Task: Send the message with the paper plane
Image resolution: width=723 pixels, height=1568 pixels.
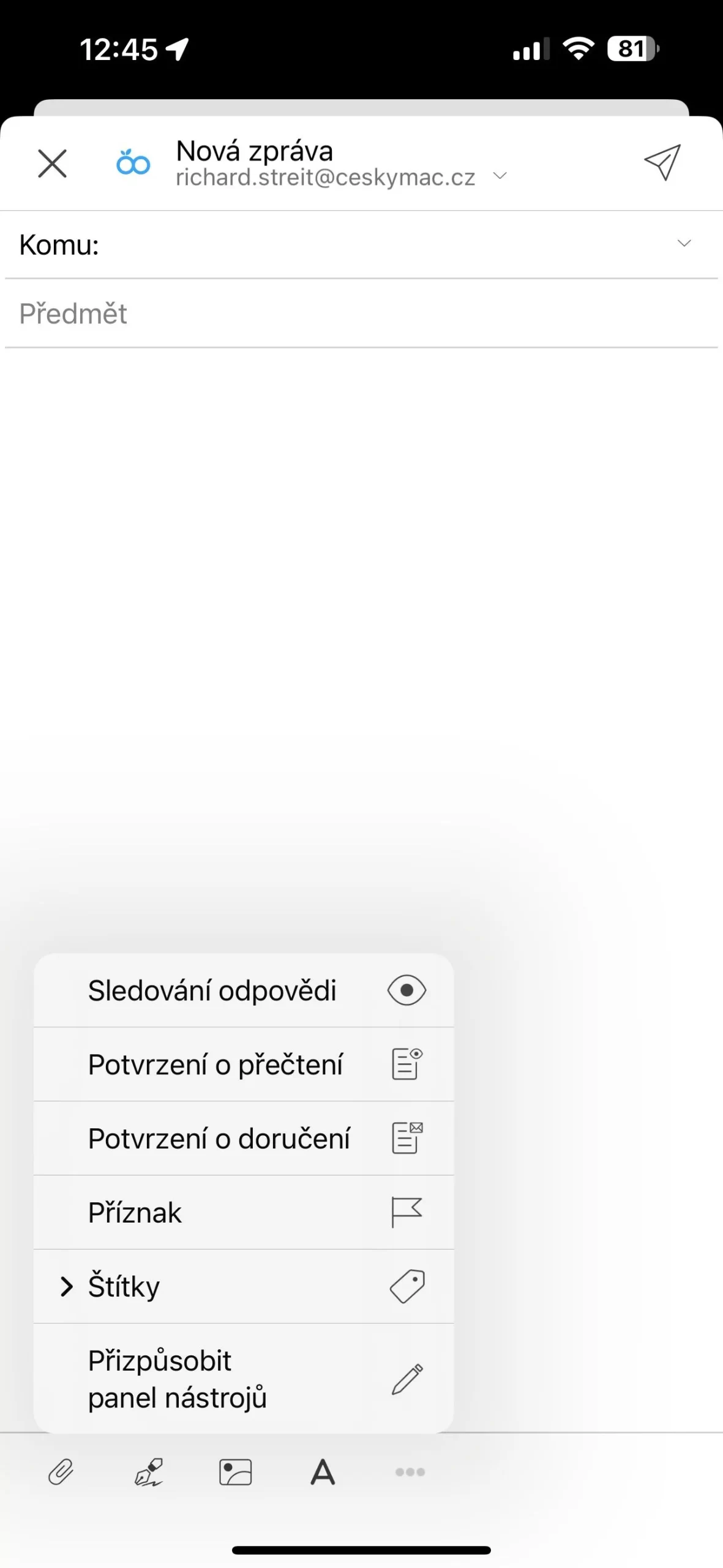Action: pyautogui.click(x=662, y=162)
